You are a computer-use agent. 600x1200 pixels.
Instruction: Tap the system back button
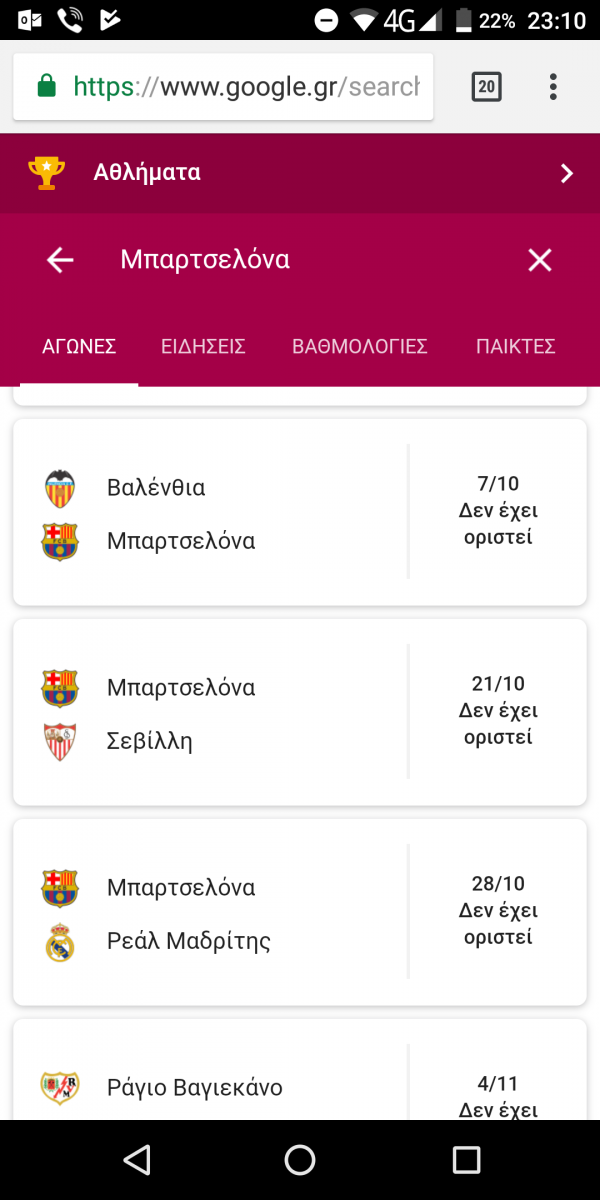point(135,1160)
